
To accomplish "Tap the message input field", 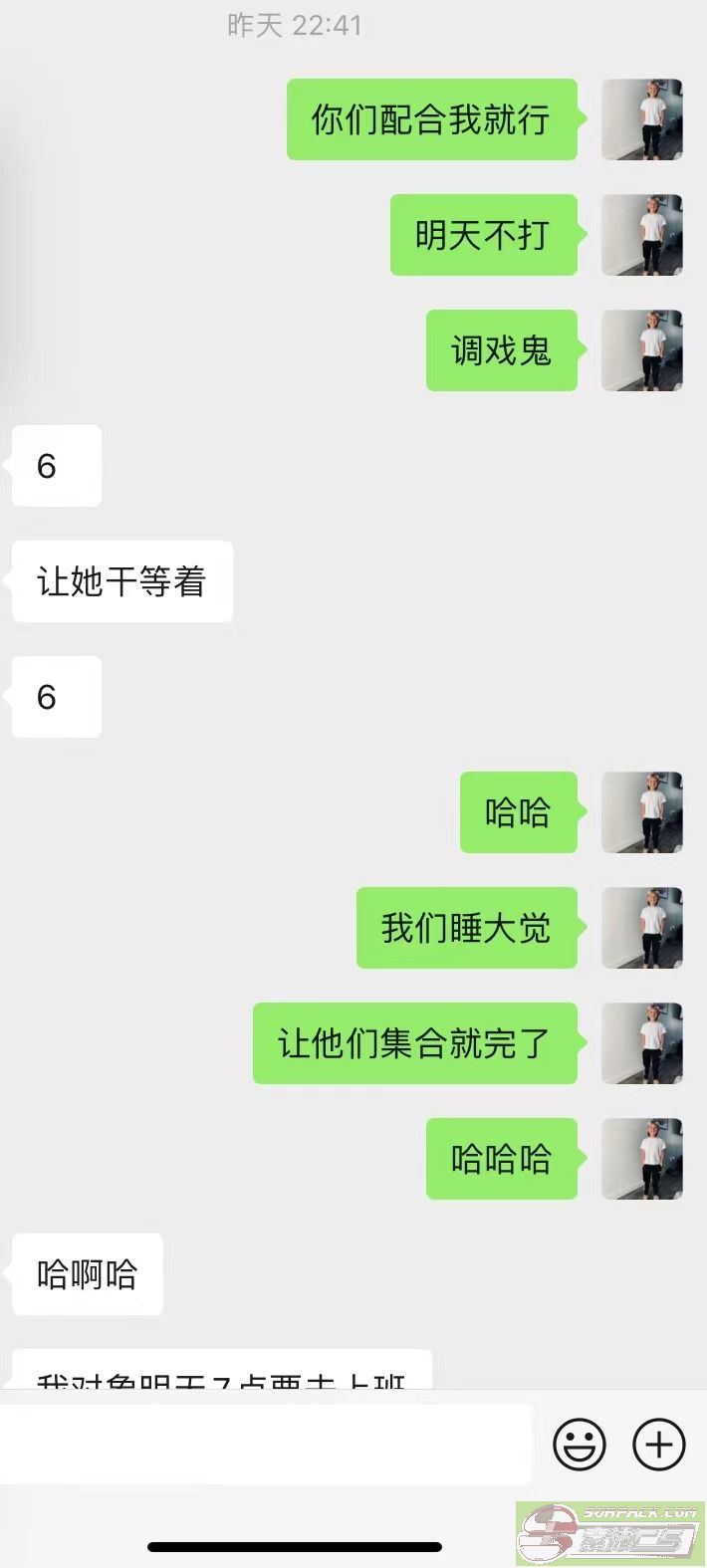I will [x=265, y=1445].
